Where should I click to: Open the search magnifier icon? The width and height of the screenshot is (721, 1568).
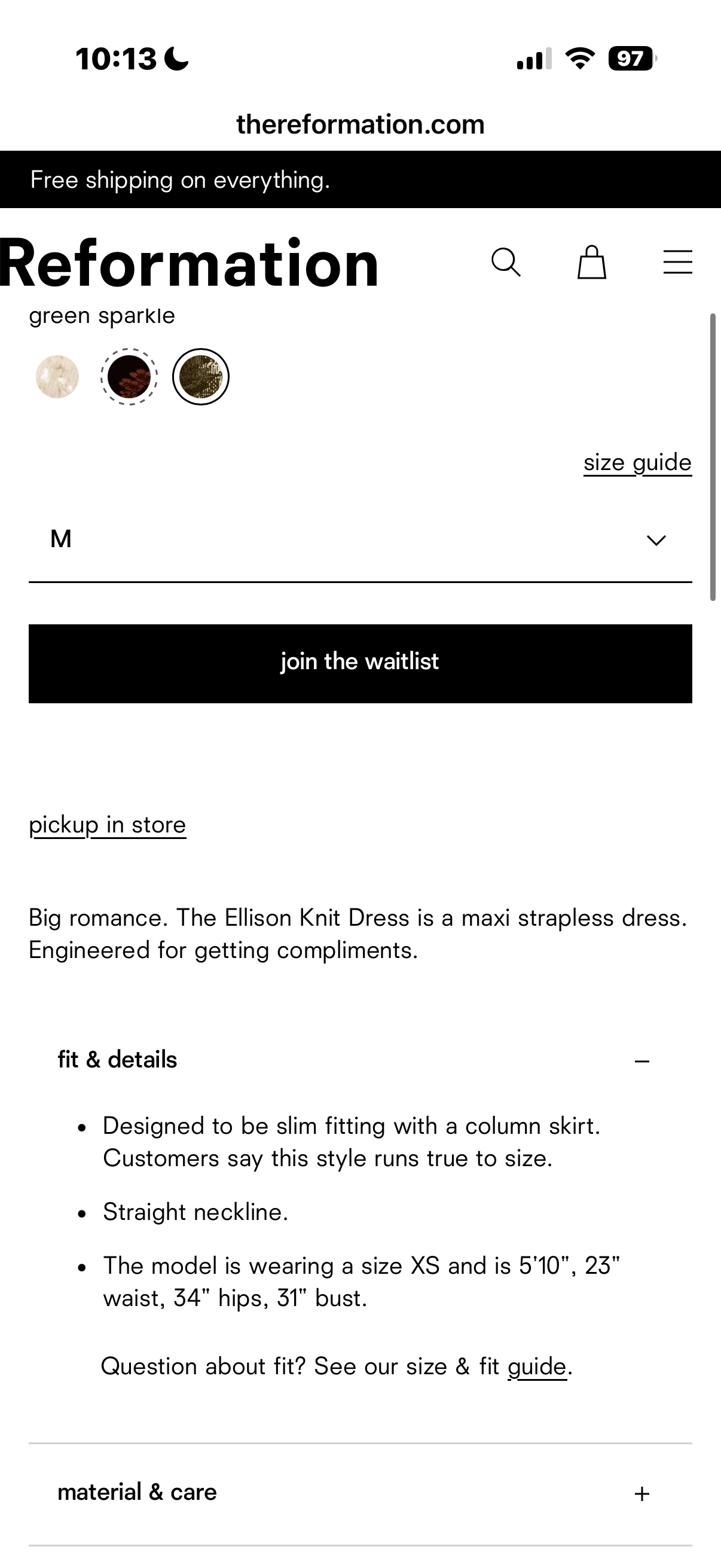pos(506,263)
